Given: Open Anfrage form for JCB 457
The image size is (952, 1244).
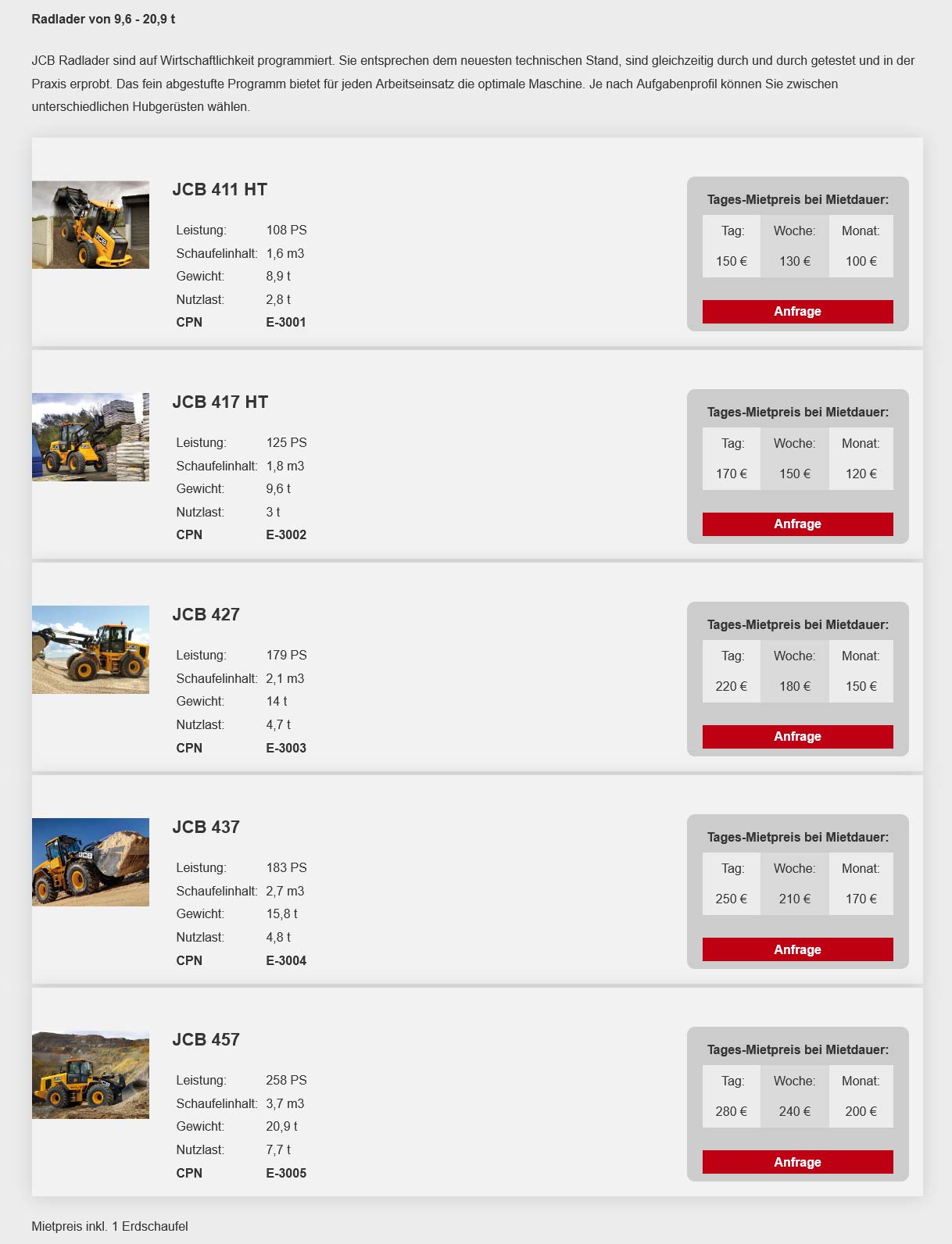Looking at the screenshot, I should 797,1162.
